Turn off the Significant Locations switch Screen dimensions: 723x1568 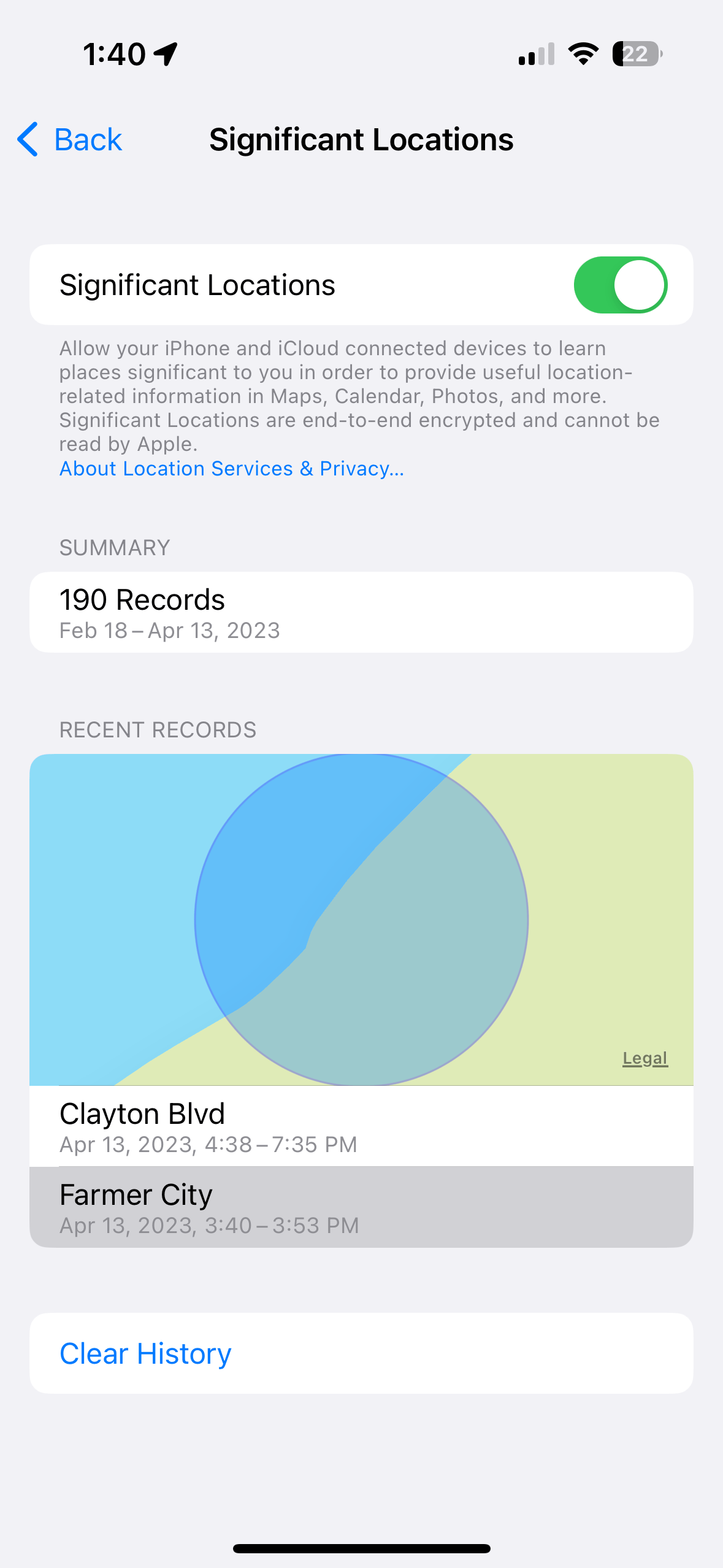[x=620, y=285]
